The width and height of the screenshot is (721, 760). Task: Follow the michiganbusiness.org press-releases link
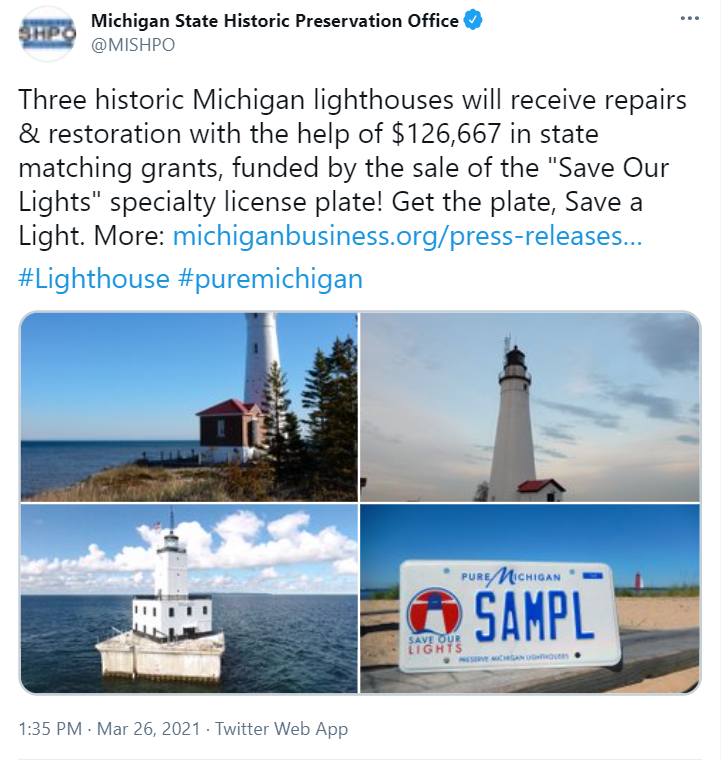point(407,236)
